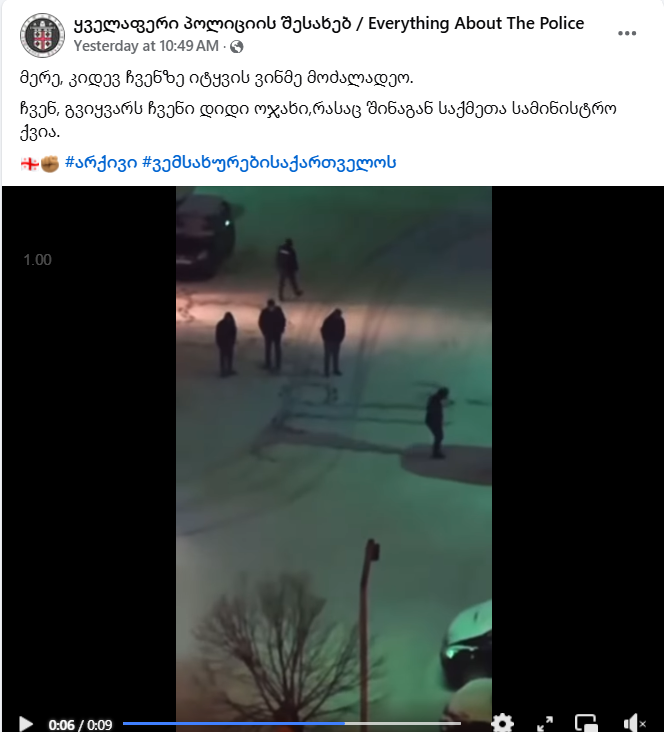664x732 pixels.
Task: Mute the video volume
Action: coord(634,722)
